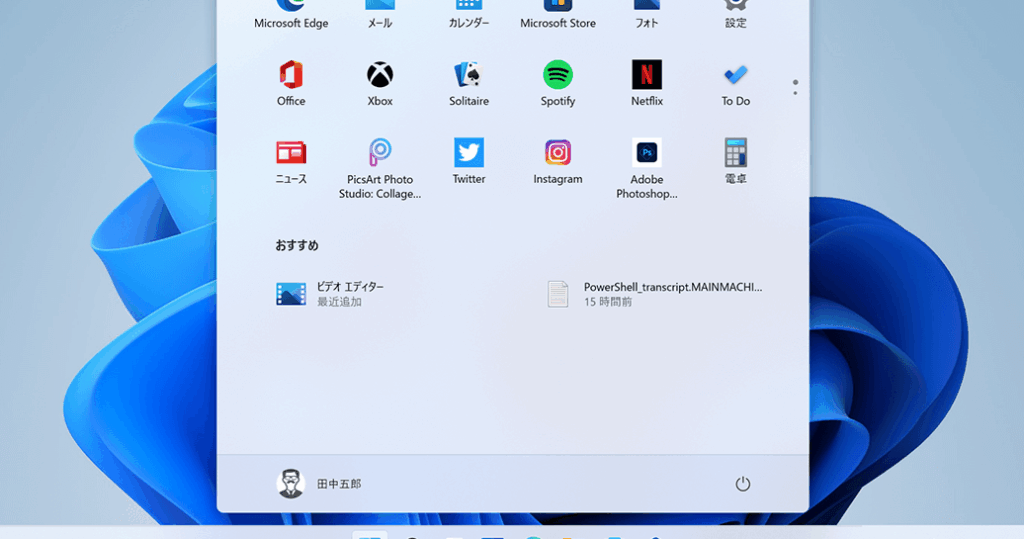Open the 田中五郎 user account menu
1024x539 pixels.
click(319, 484)
